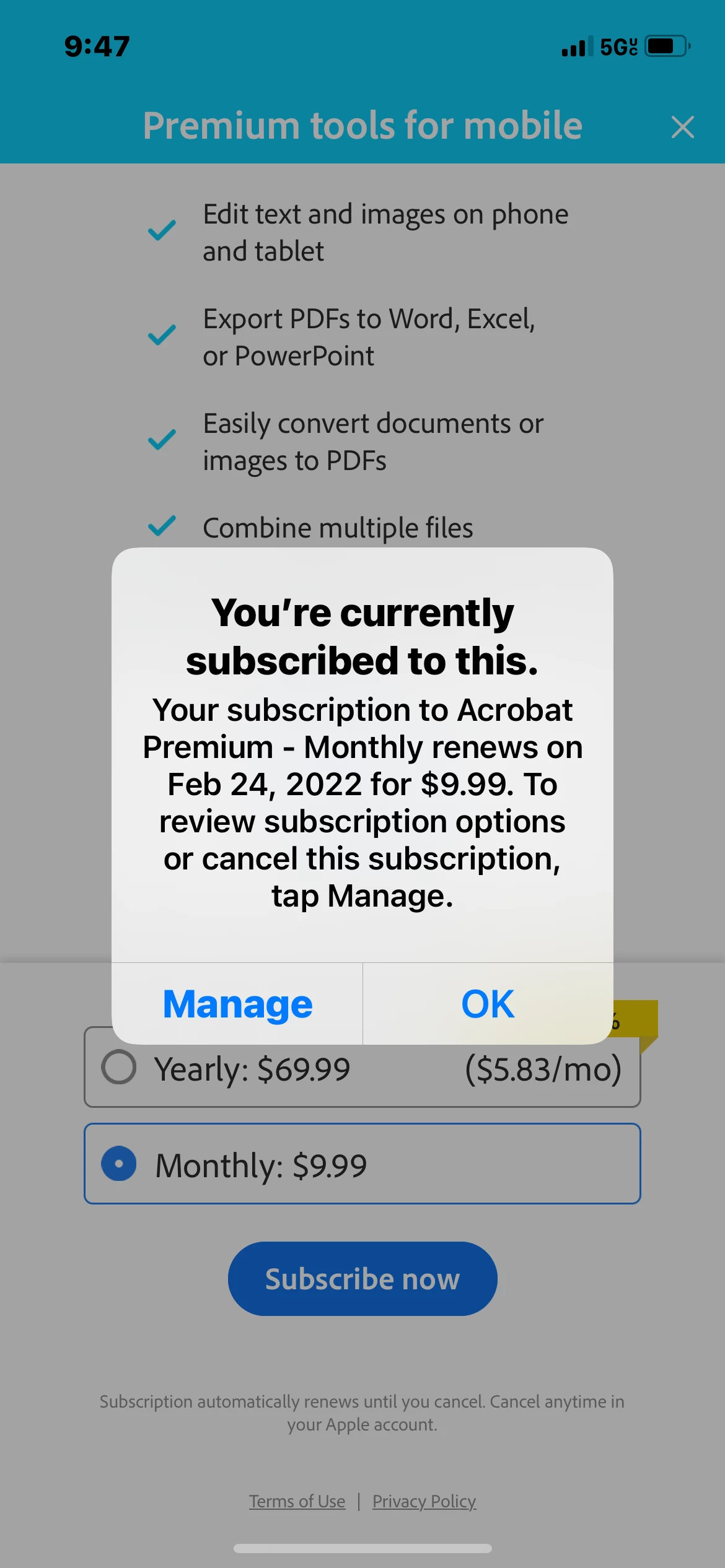The height and width of the screenshot is (1568, 725).
Task: Open the Privacy Policy link
Action: [424, 1501]
